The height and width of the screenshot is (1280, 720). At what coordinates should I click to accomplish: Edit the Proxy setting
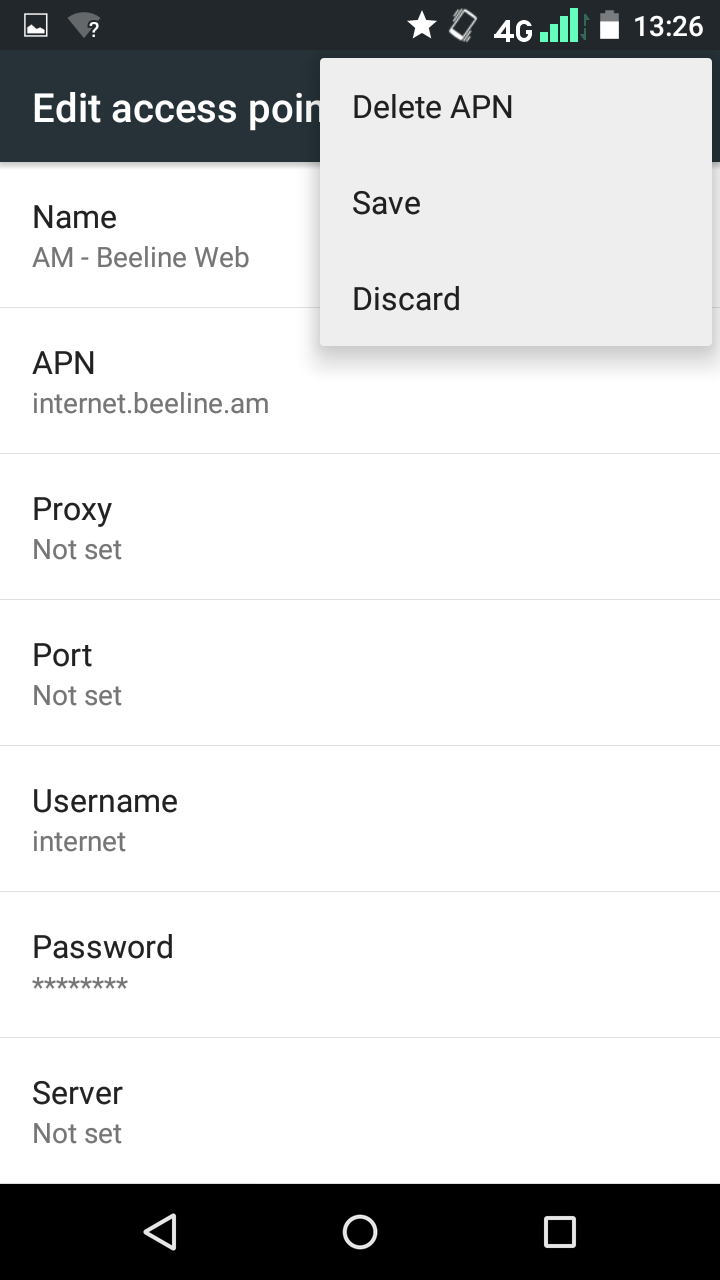(x=360, y=527)
